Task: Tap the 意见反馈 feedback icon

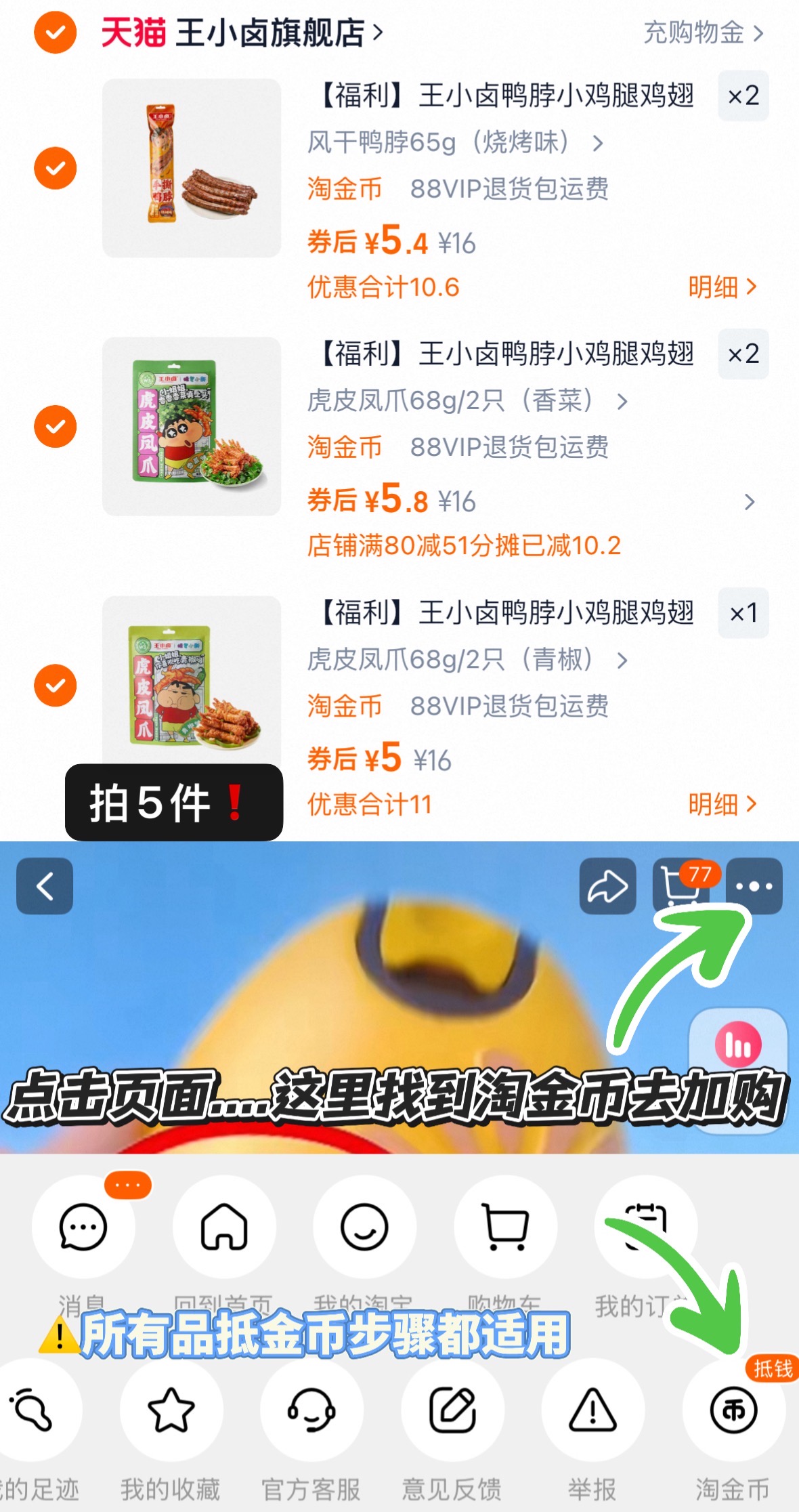Action: 452,1410
